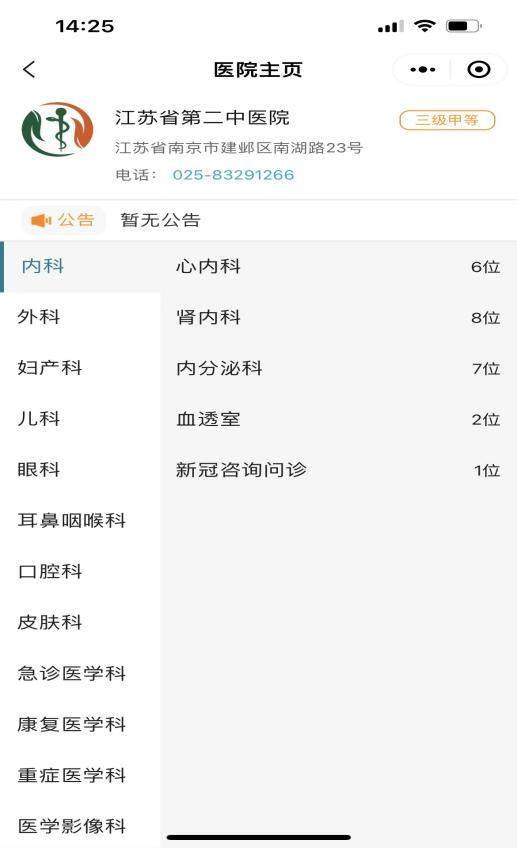This screenshot has height=848, width=517.
Task: Open the 康复医学科 category
Action: (80, 724)
